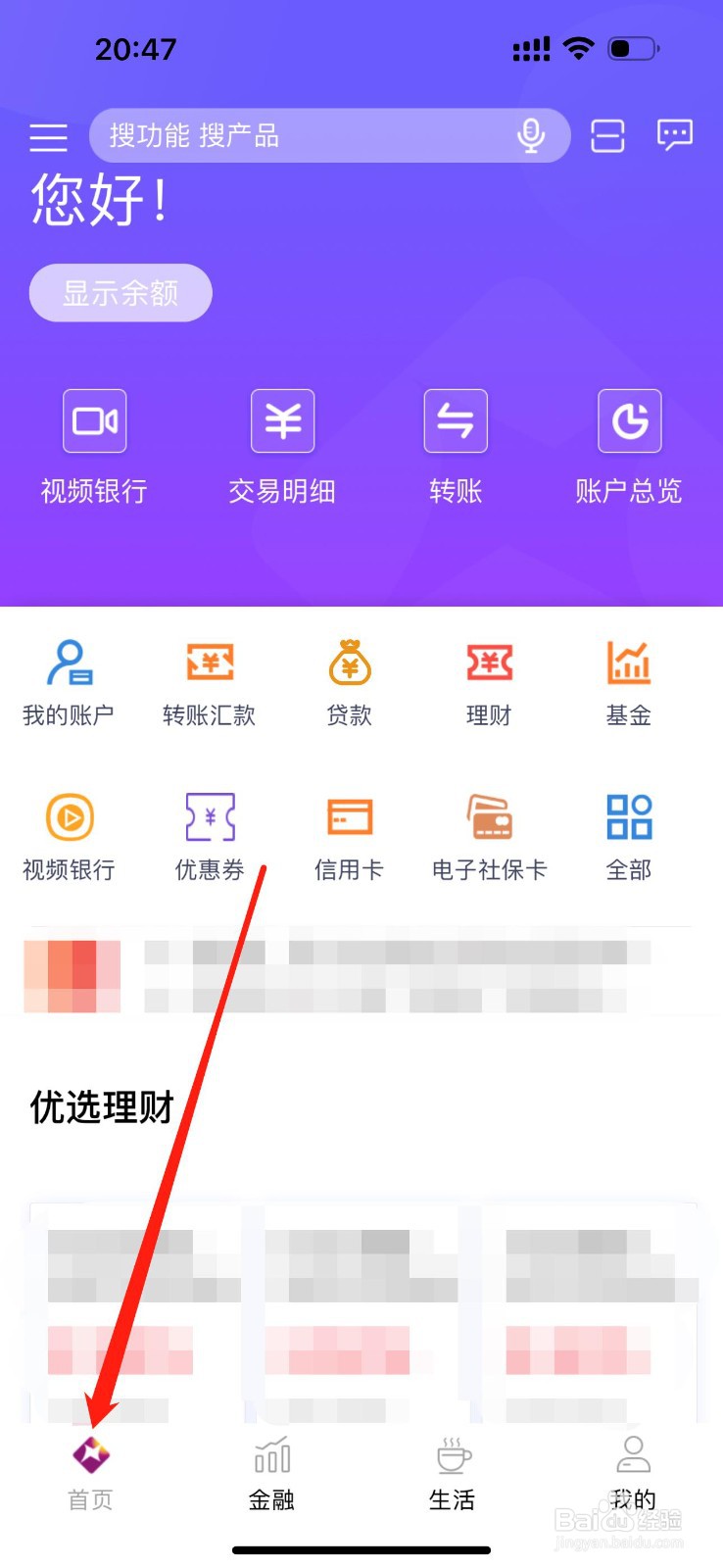The image size is (723, 1568).
Task: Start voice search with the microphone icon
Action: (x=533, y=136)
